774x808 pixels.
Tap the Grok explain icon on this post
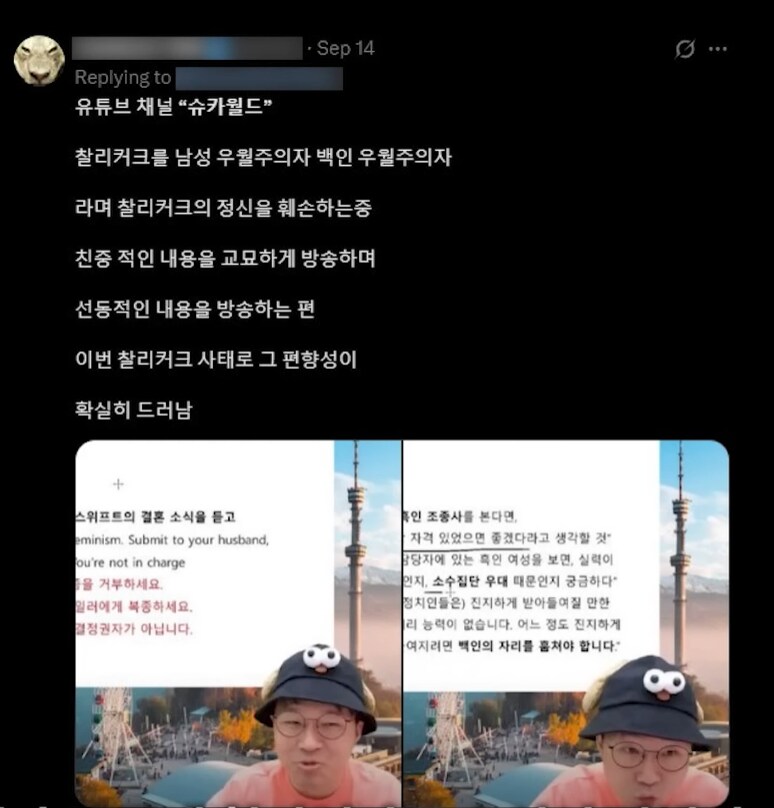tap(685, 49)
